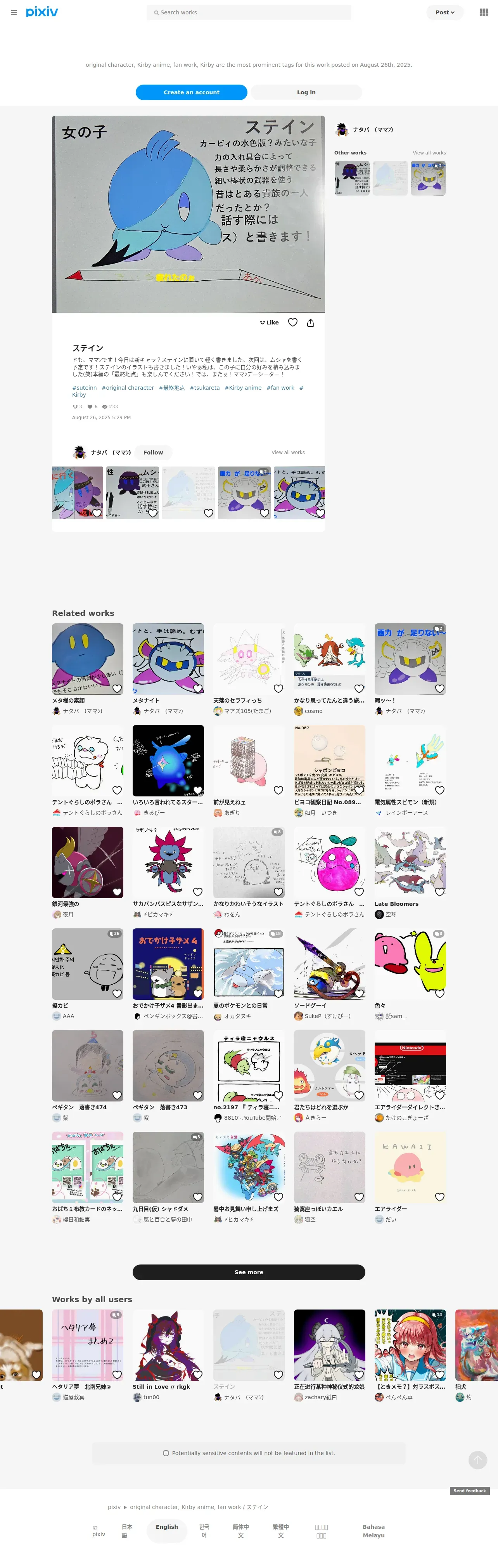Open the Post dropdown

pyautogui.click(x=444, y=12)
